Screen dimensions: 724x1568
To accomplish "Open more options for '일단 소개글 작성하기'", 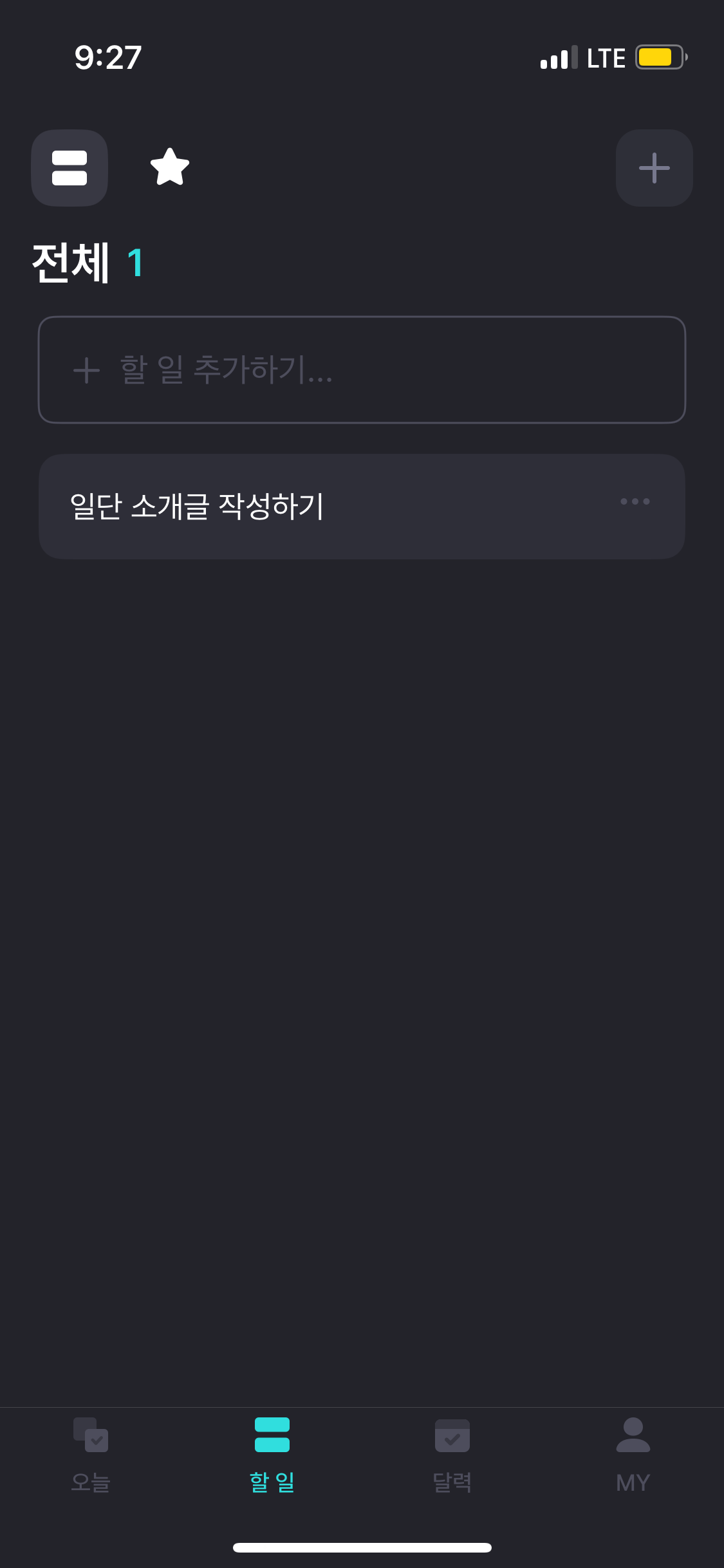I will click(x=635, y=501).
